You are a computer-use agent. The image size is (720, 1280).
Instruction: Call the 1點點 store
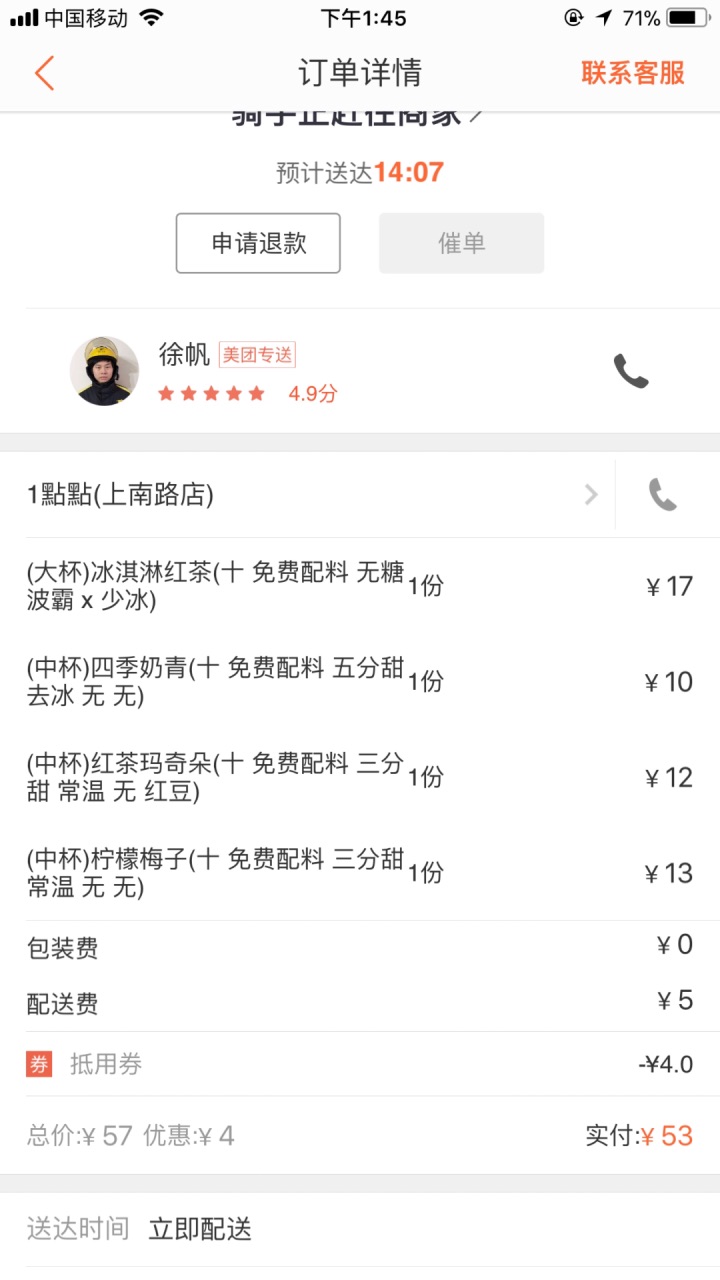(662, 494)
